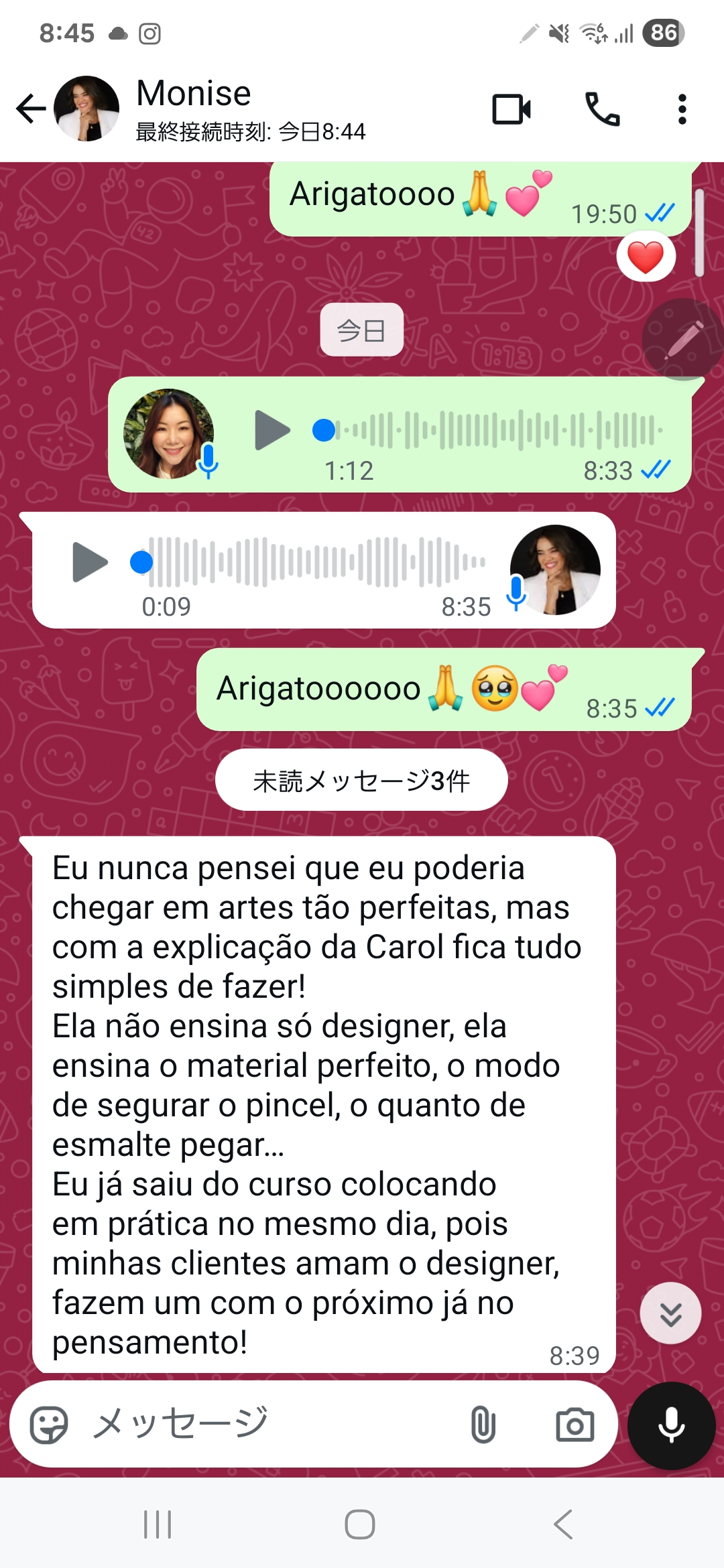Start a voice call with Monise
The height and width of the screenshot is (1568, 724).
tap(602, 109)
